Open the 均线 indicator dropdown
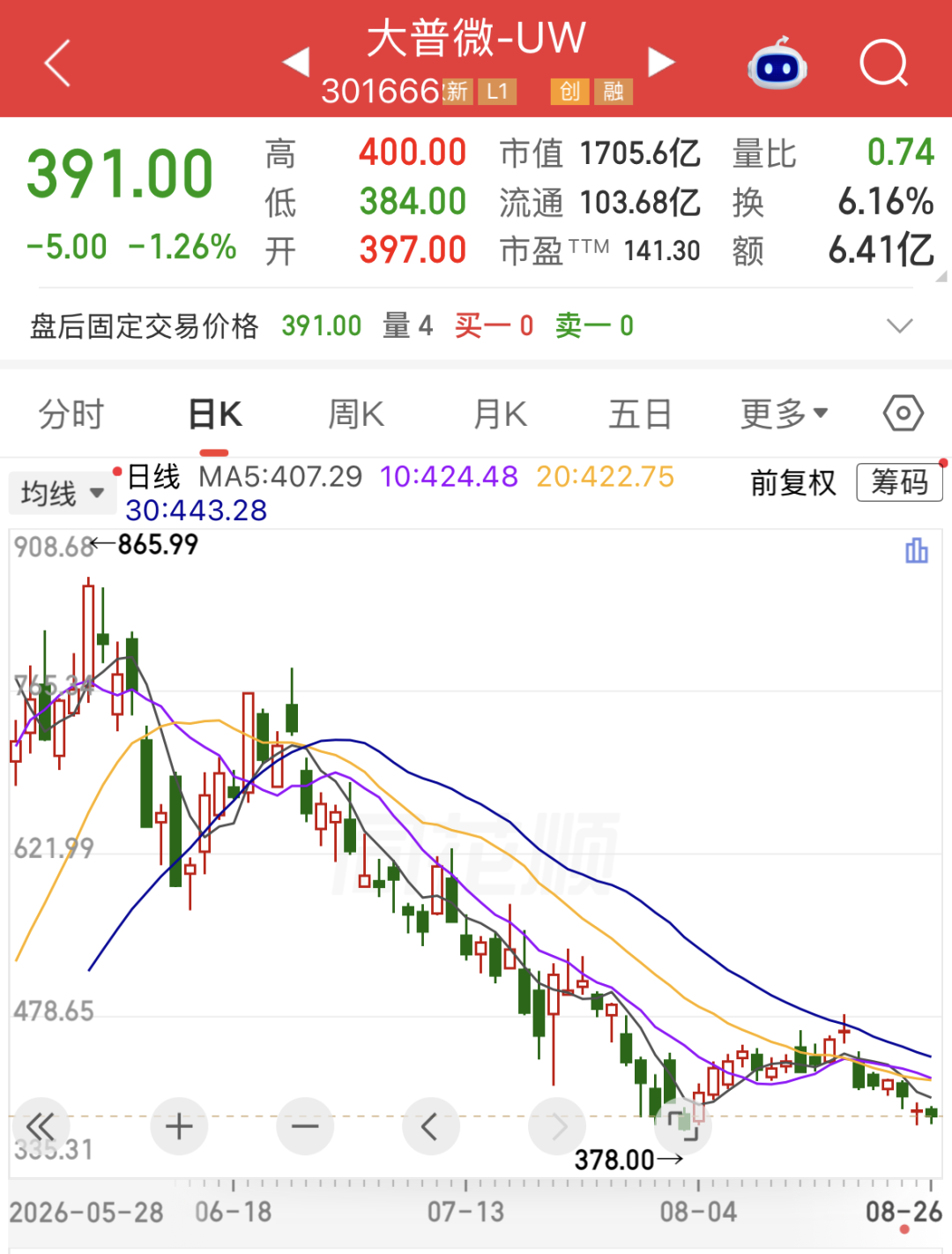Image resolution: width=952 pixels, height=1254 pixels. 62,493
